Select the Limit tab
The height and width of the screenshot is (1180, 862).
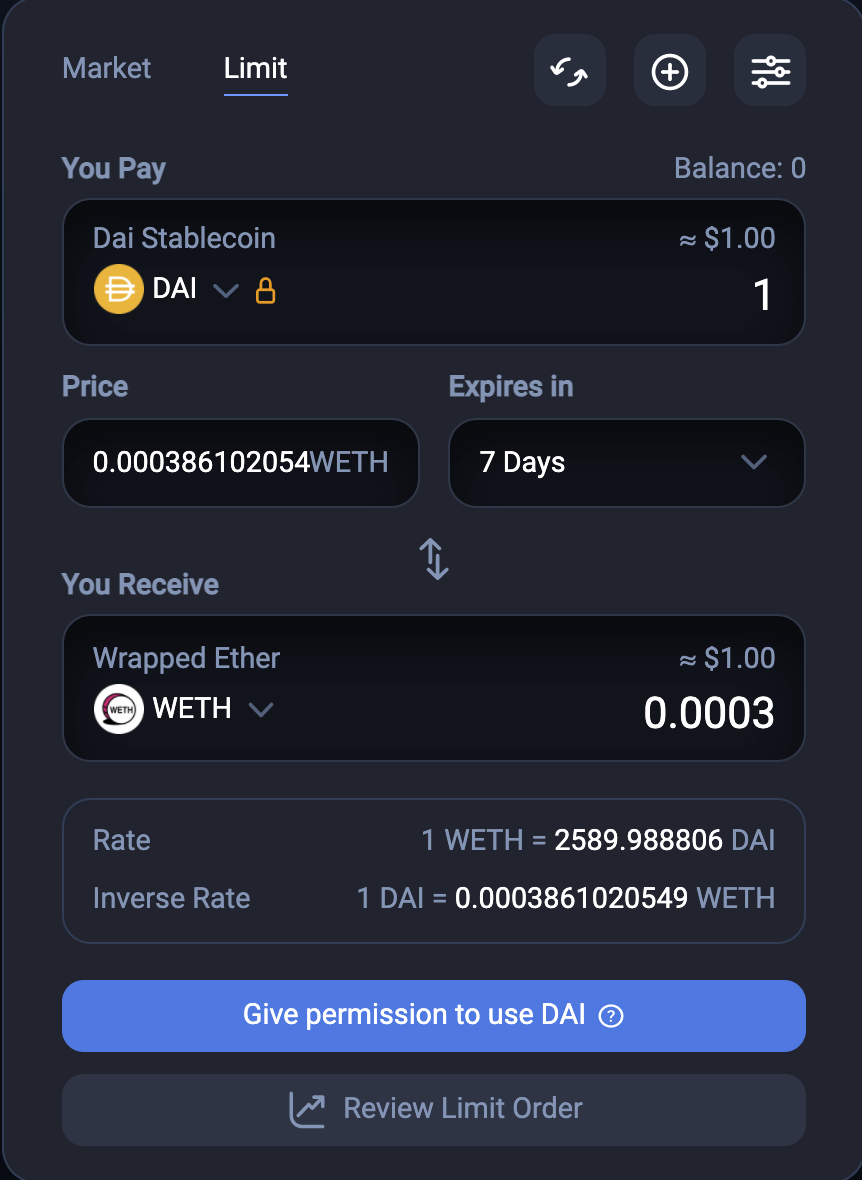pyautogui.click(x=255, y=69)
